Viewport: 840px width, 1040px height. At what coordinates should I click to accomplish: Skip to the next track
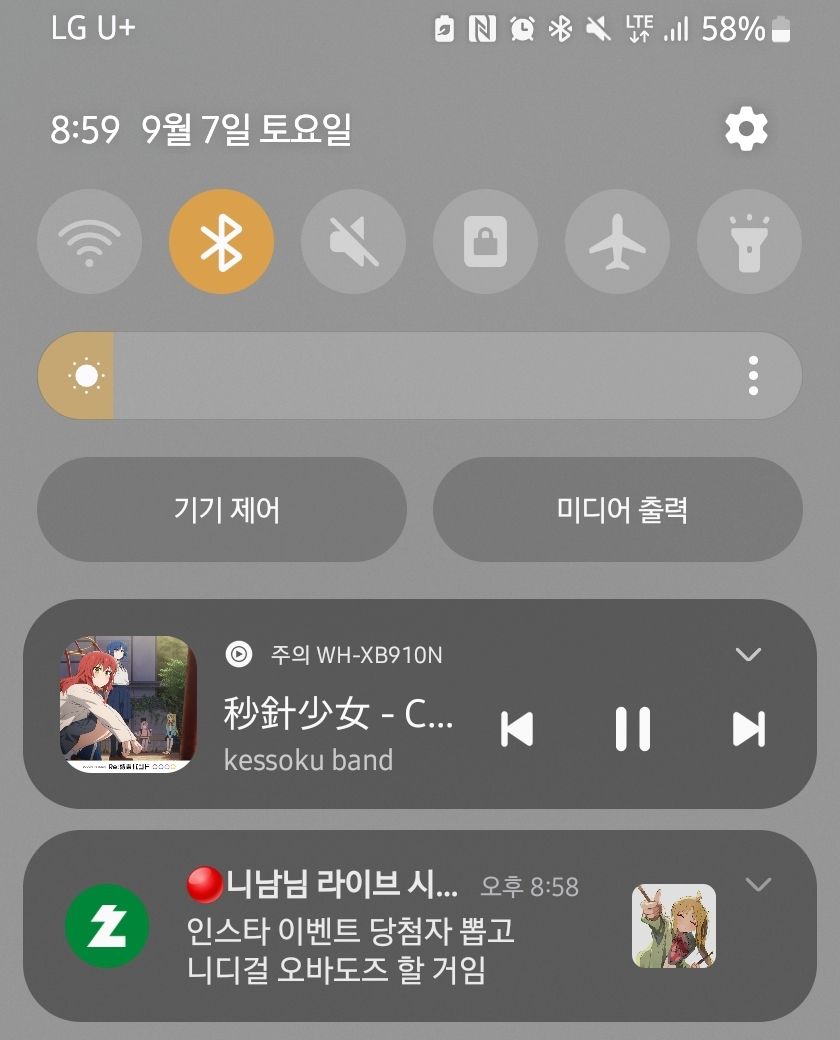pos(748,728)
